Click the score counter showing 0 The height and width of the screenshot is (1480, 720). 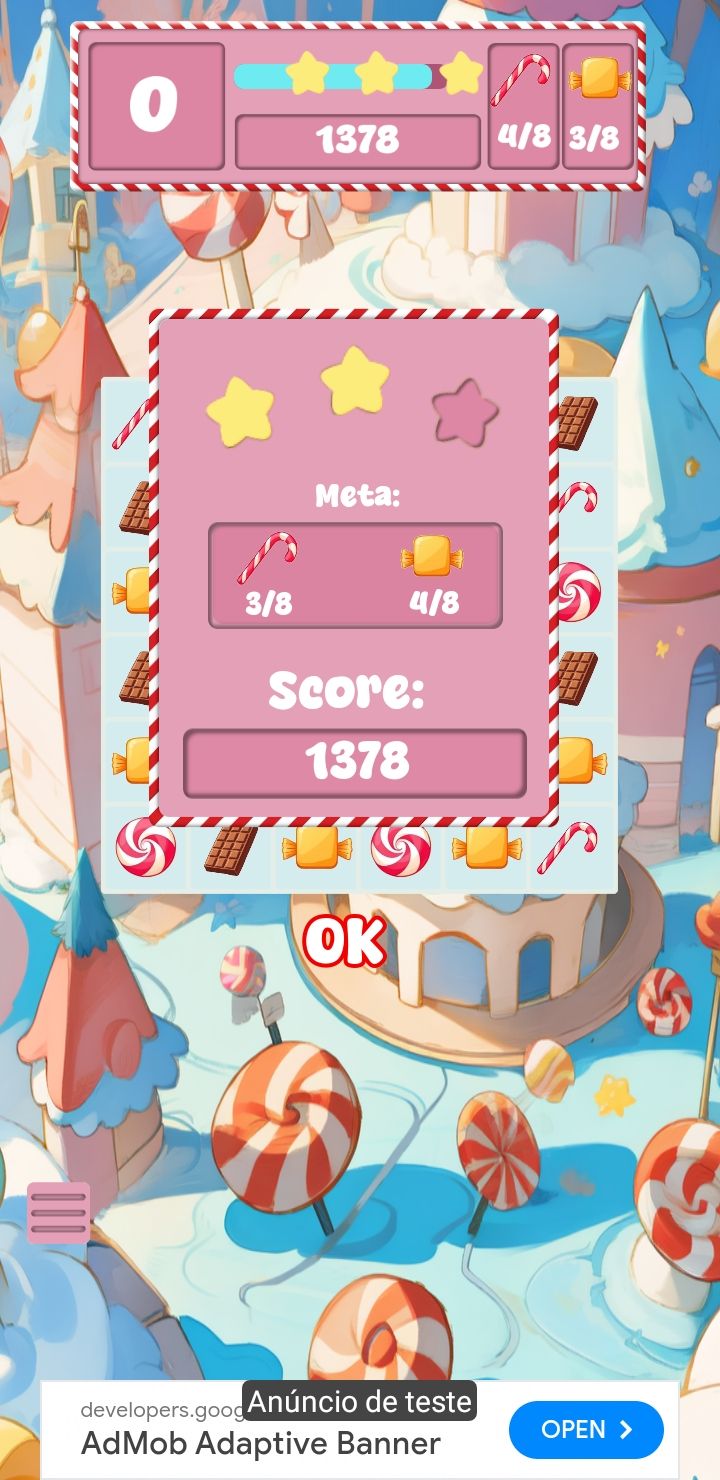click(155, 105)
